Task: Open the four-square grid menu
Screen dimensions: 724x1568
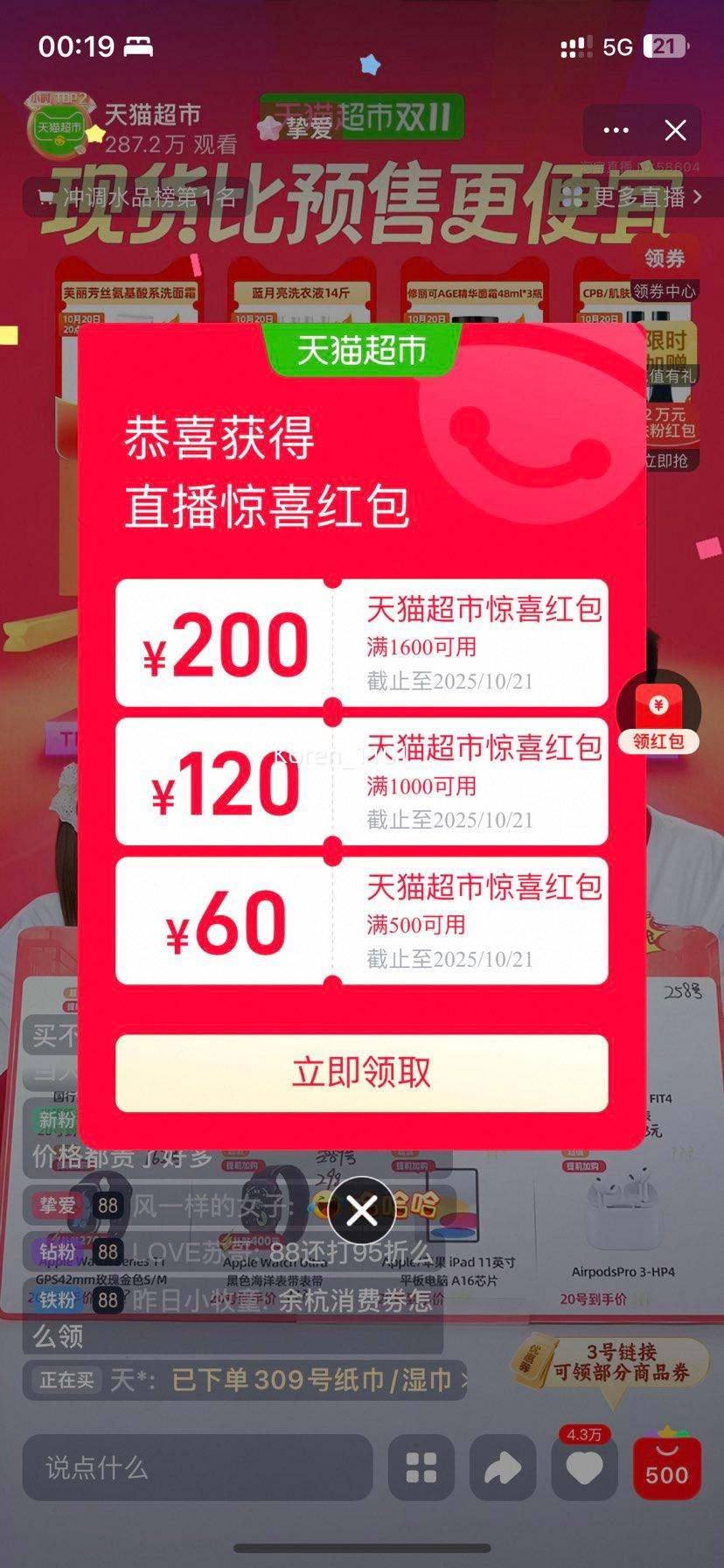Action: pyautogui.click(x=421, y=1467)
